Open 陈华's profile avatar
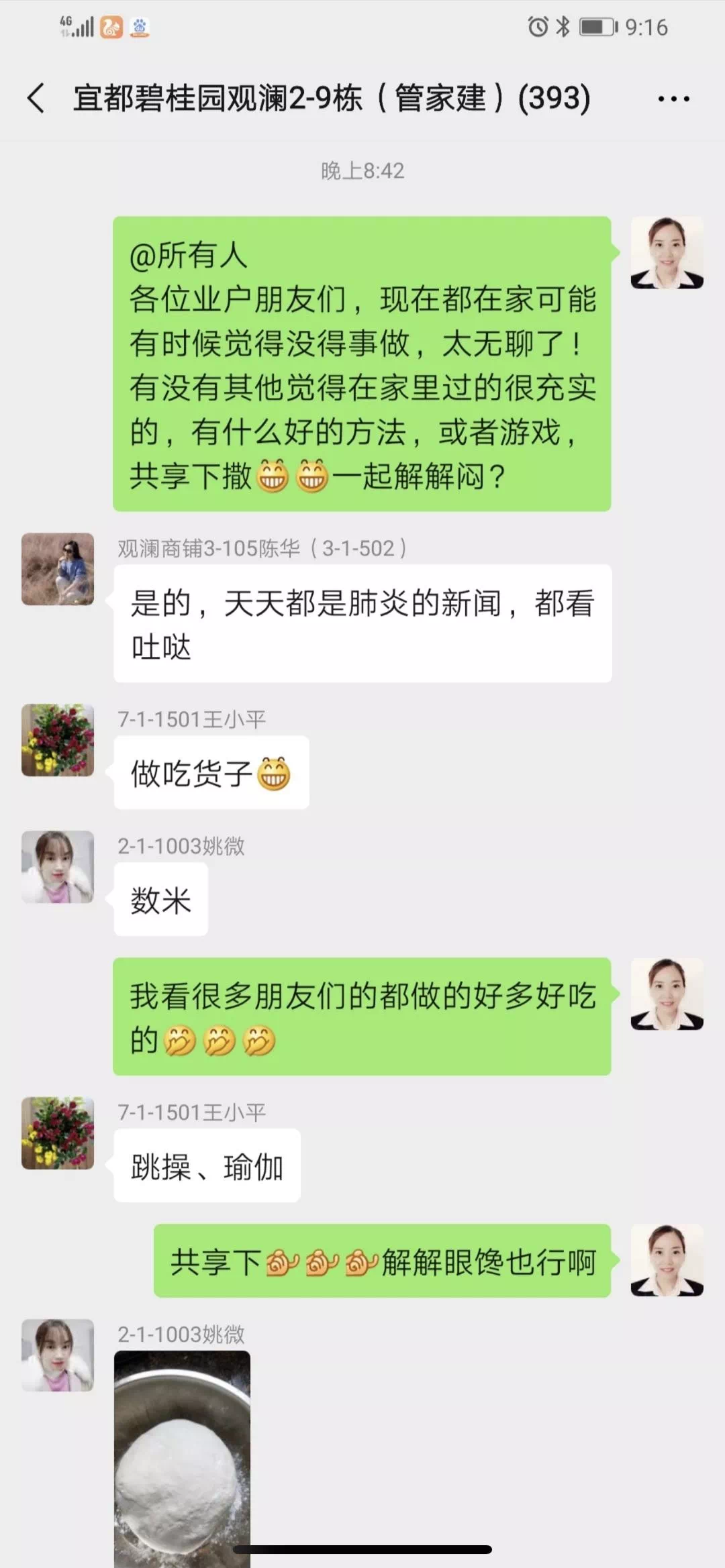725x1568 pixels. point(58,569)
